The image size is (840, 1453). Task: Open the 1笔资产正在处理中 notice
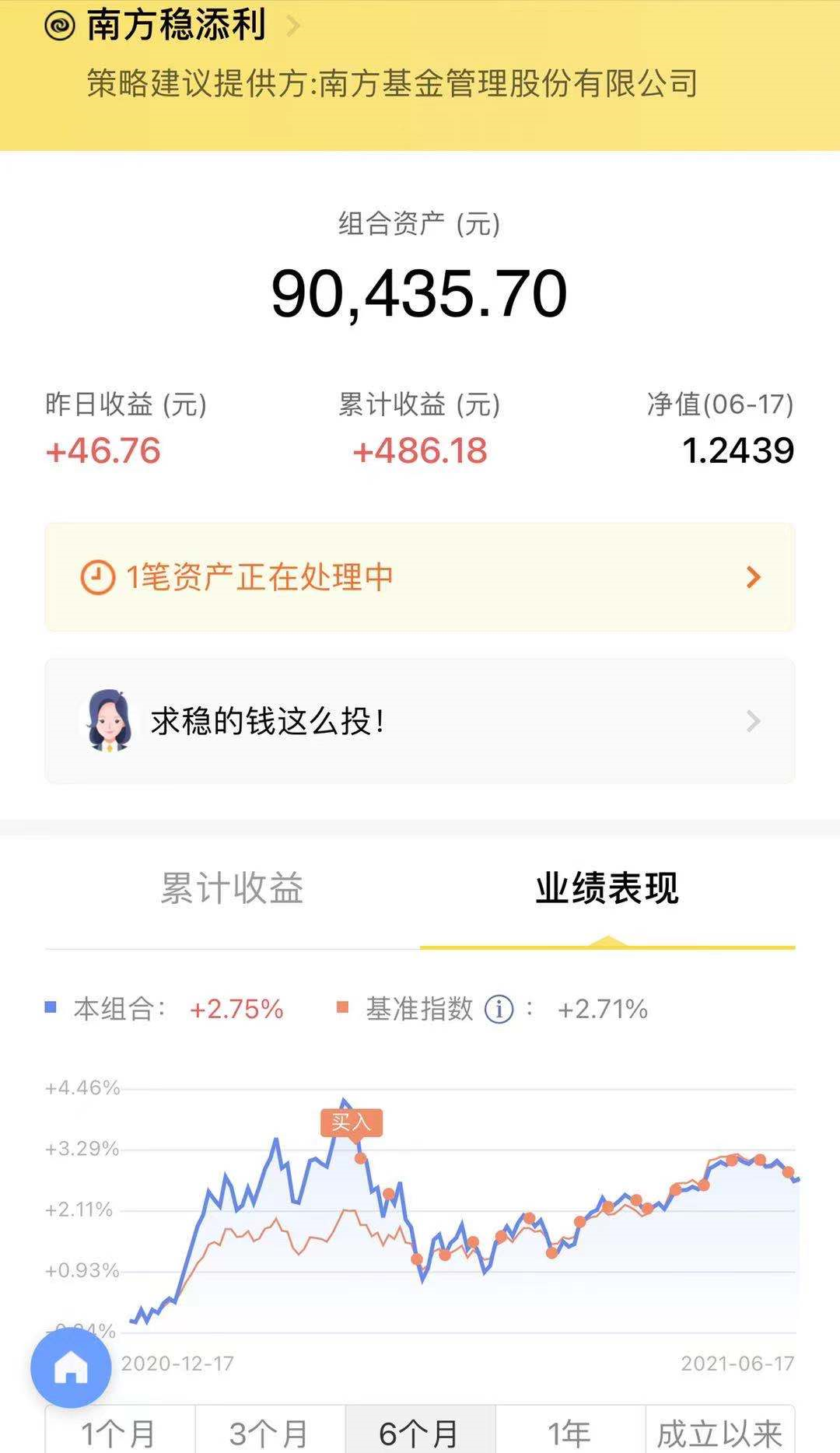coord(420,577)
